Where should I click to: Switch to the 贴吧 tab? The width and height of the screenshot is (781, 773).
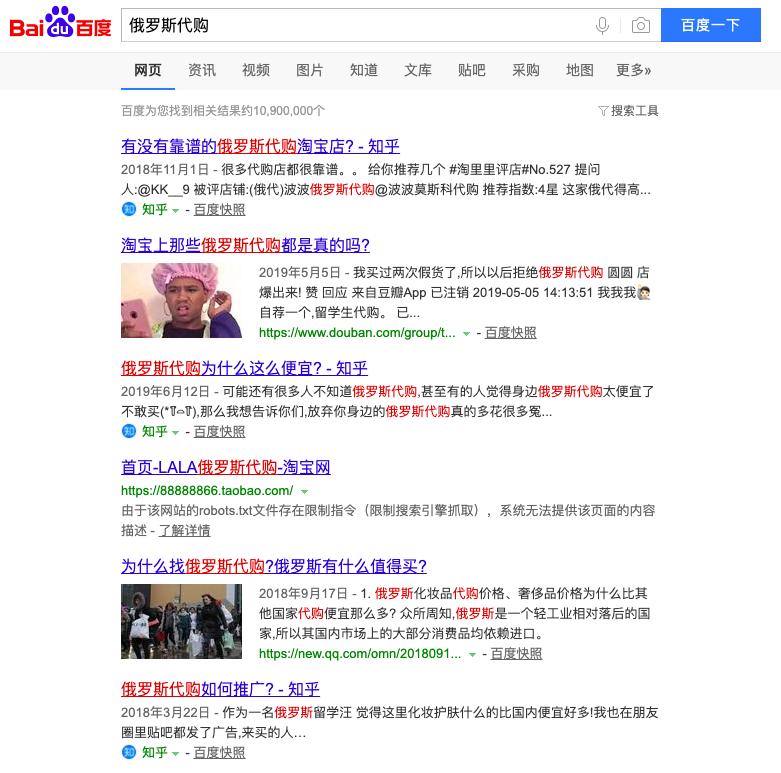pyautogui.click(x=472, y=70)
